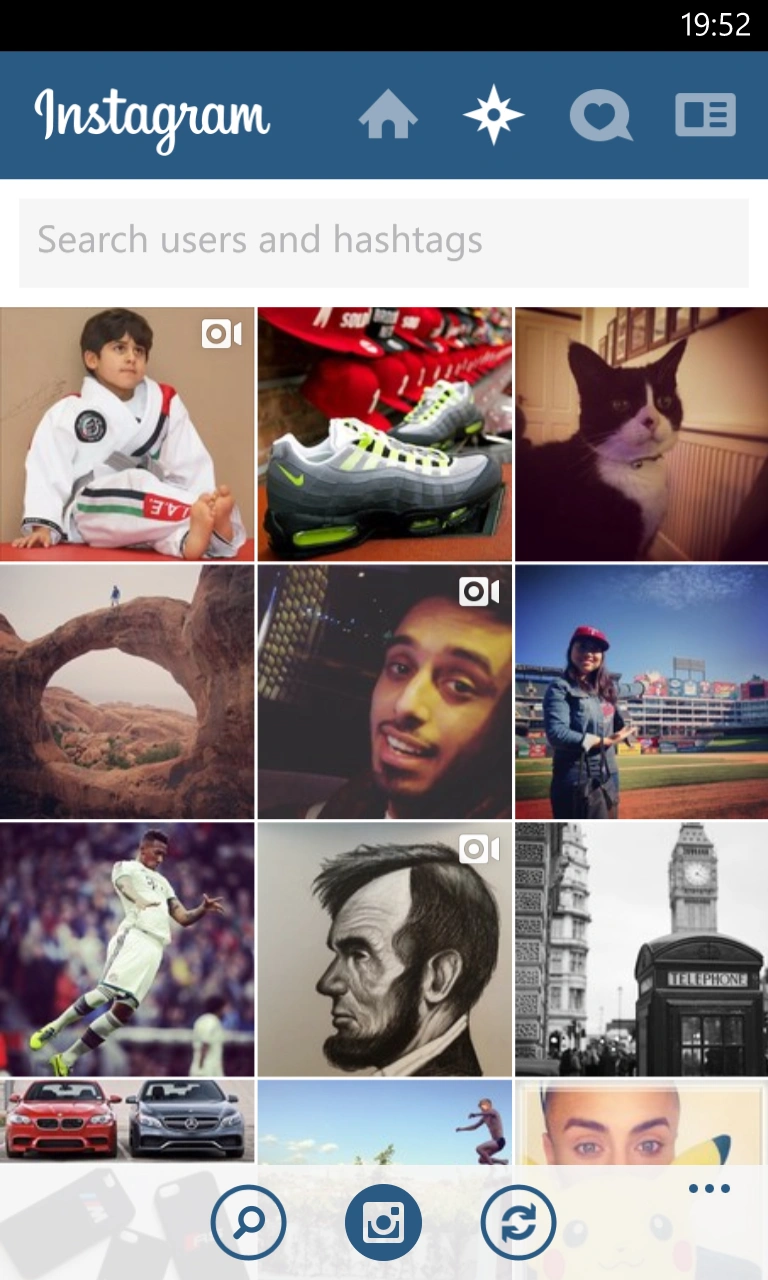Open the Nike sneakers photo
The width and height of the screenshot is (768, 1280).
click(x=385, y=434)
